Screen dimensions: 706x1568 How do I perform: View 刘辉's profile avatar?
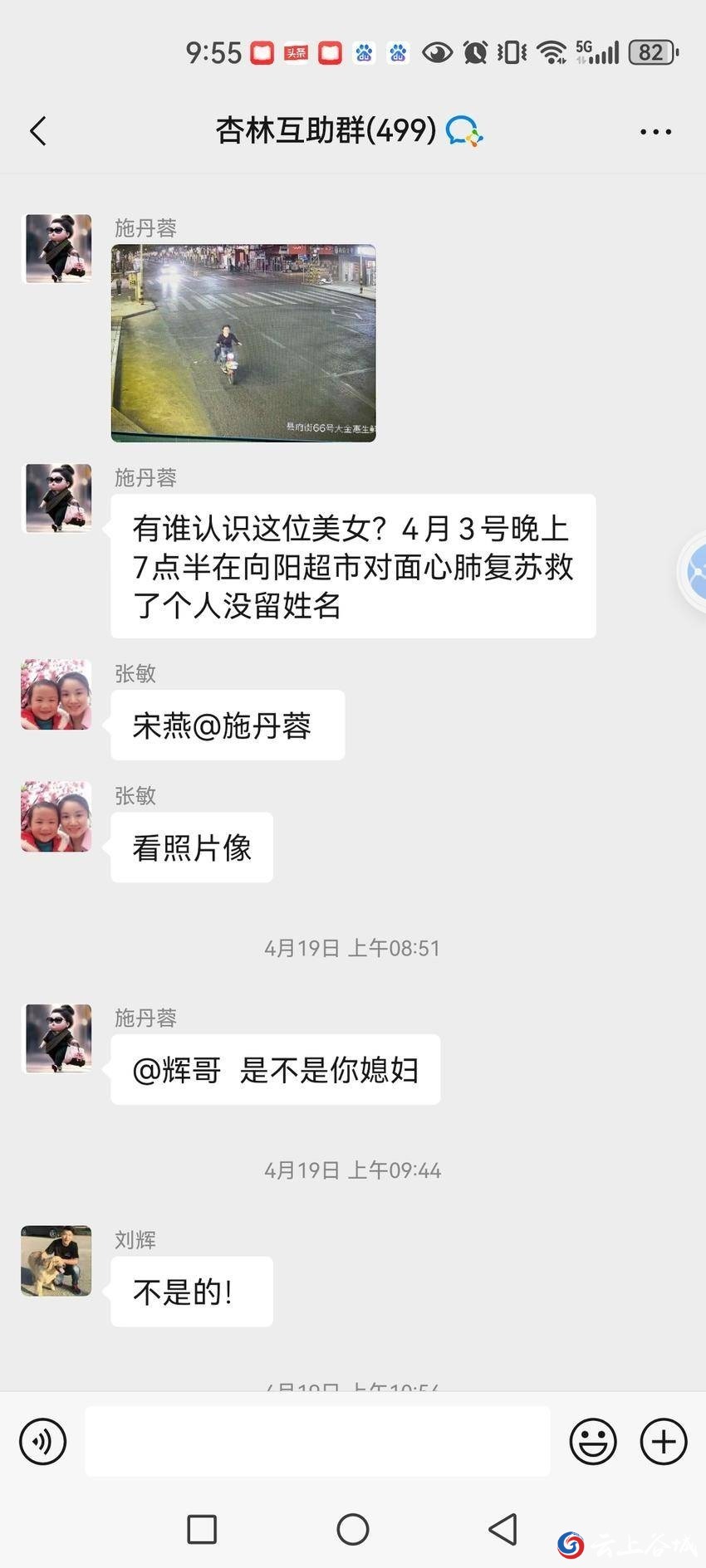pos(56,1261)
